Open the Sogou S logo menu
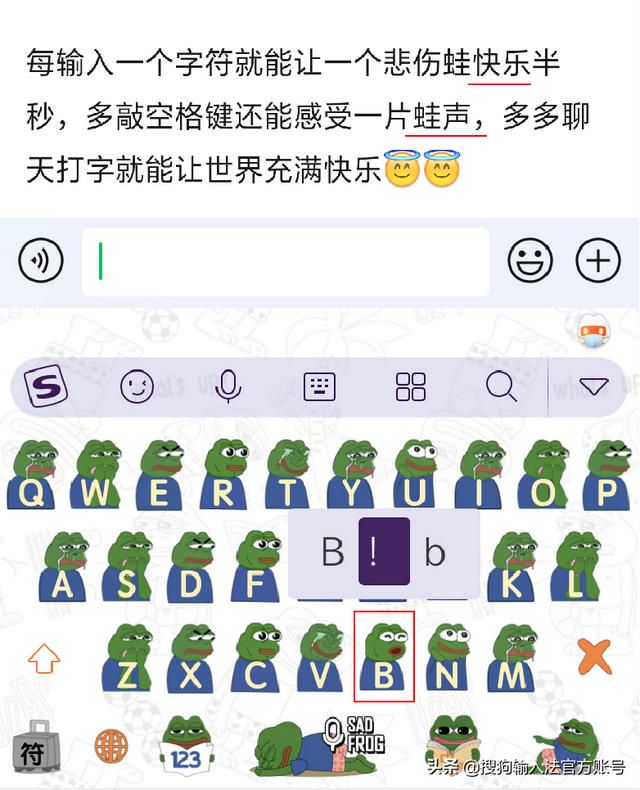This screenshot has width=640, height=790. (x=44, y=385)
